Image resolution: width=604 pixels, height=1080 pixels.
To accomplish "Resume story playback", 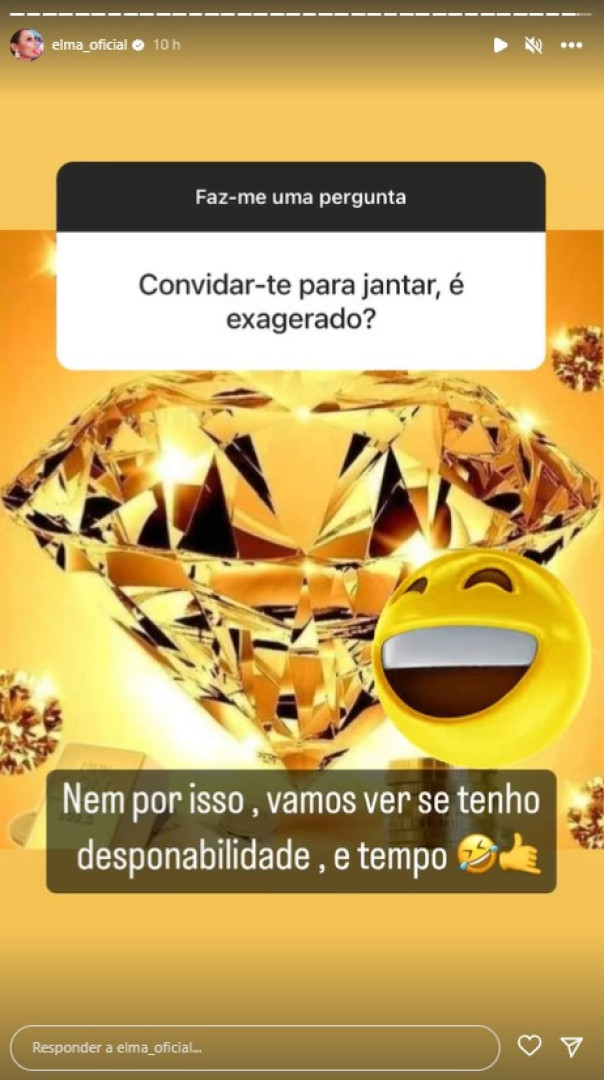I will pyautogui.click(x=500, y=45).
